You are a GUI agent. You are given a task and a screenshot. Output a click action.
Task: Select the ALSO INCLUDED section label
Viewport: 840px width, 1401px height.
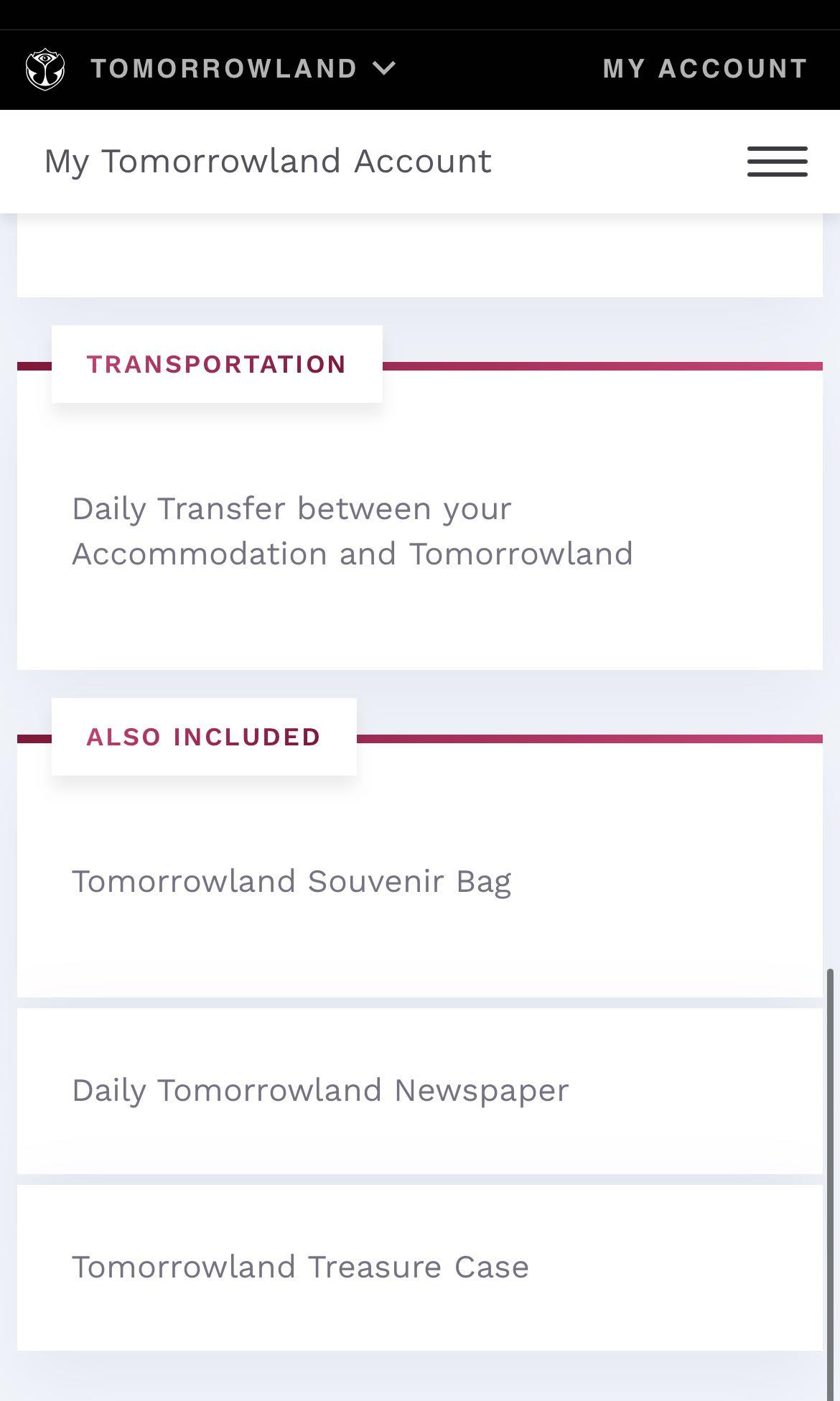click(x=203, y=736)
